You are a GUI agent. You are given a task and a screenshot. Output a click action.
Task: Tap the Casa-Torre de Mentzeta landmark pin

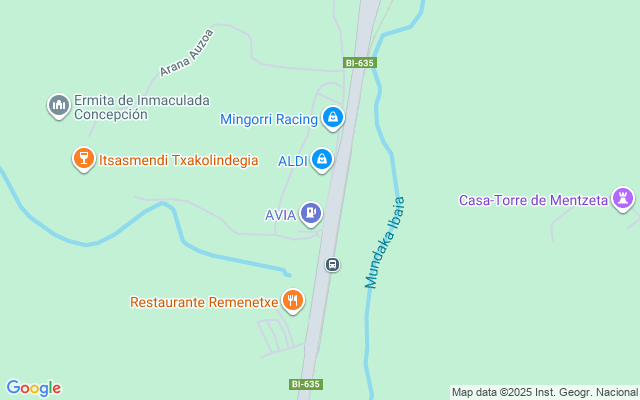click(x=624, y=199)
